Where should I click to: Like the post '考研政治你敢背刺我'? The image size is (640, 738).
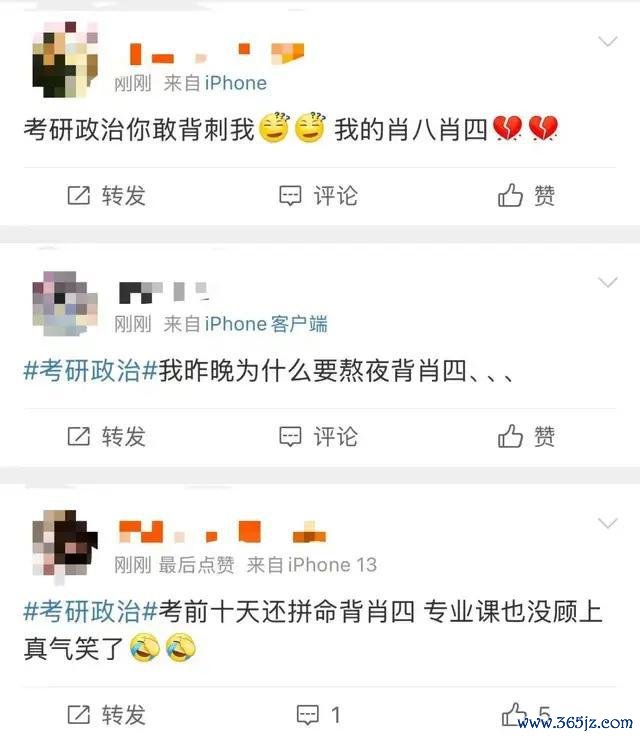[x=526, y=195]
